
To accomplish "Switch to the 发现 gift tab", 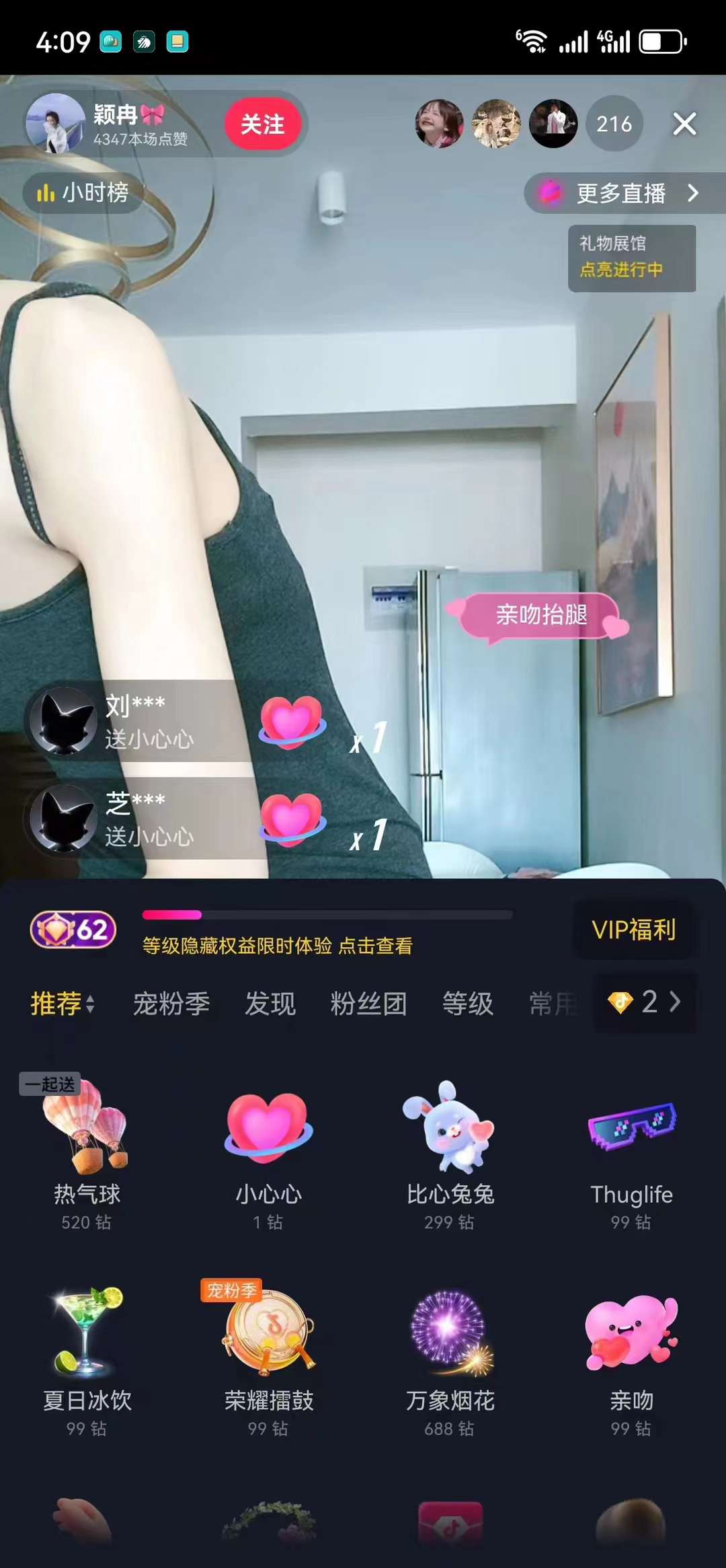I will [x=270, y=1004].
